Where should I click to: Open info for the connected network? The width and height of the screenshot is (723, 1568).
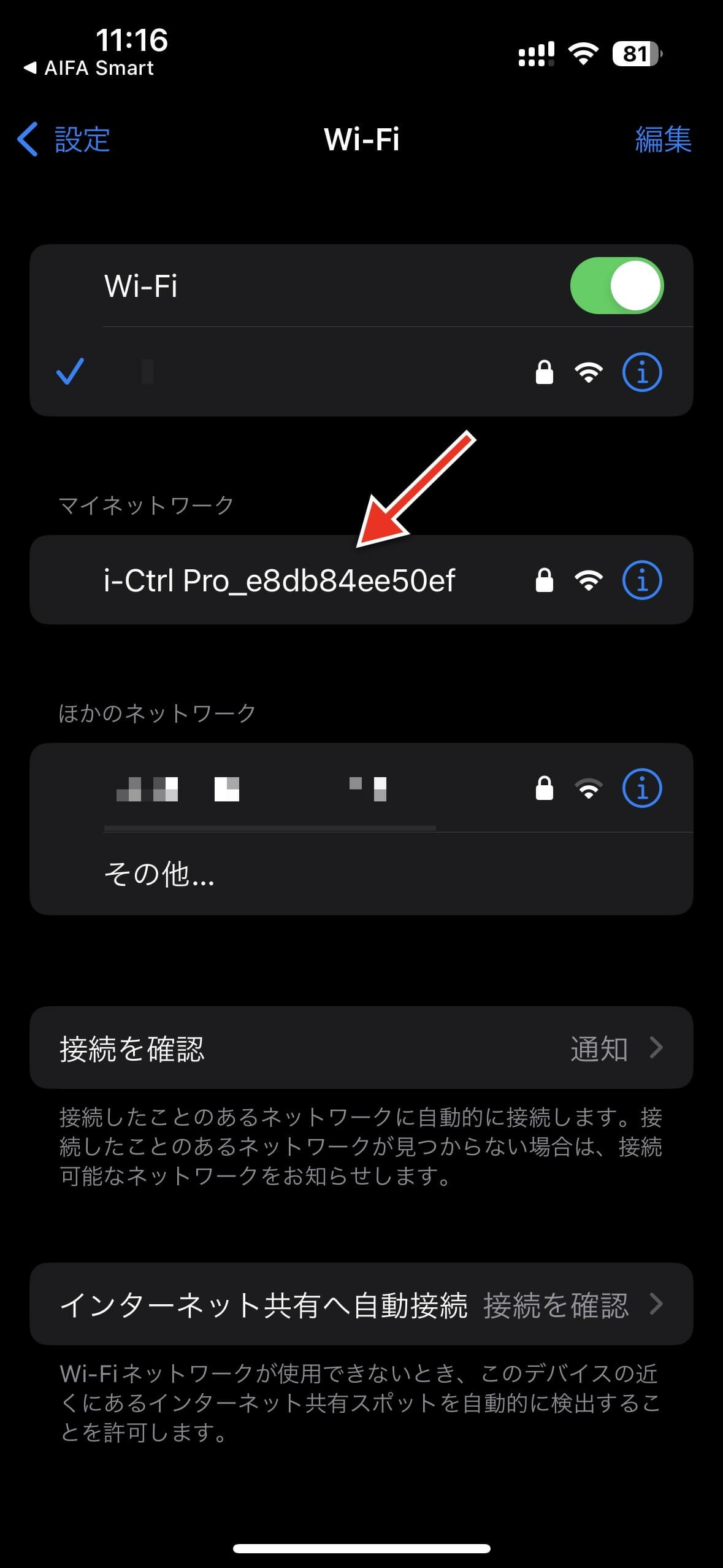tap(641, 372)
